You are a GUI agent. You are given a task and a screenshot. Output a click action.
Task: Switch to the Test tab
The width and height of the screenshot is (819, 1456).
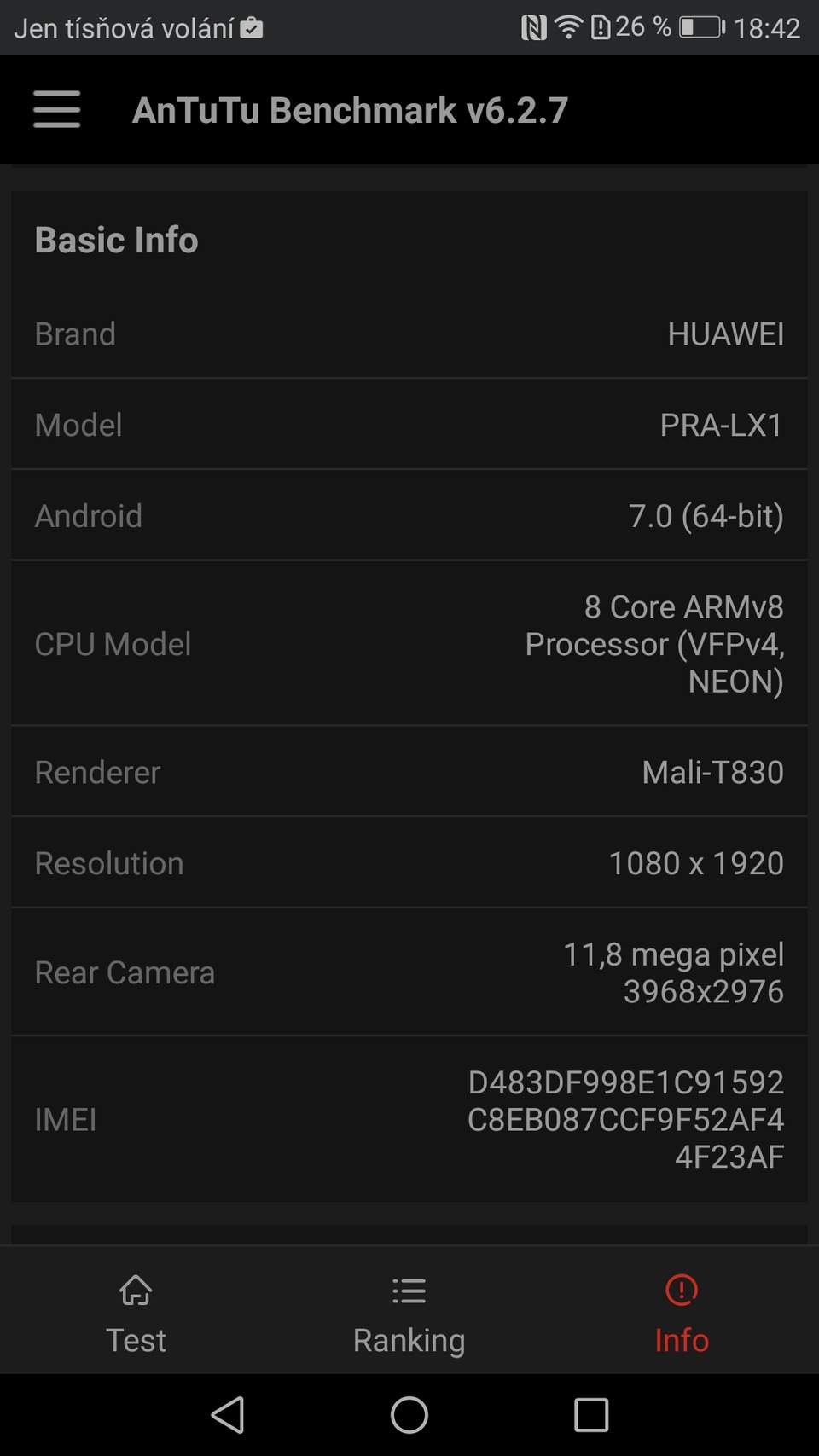click(x=136, y=1314)
